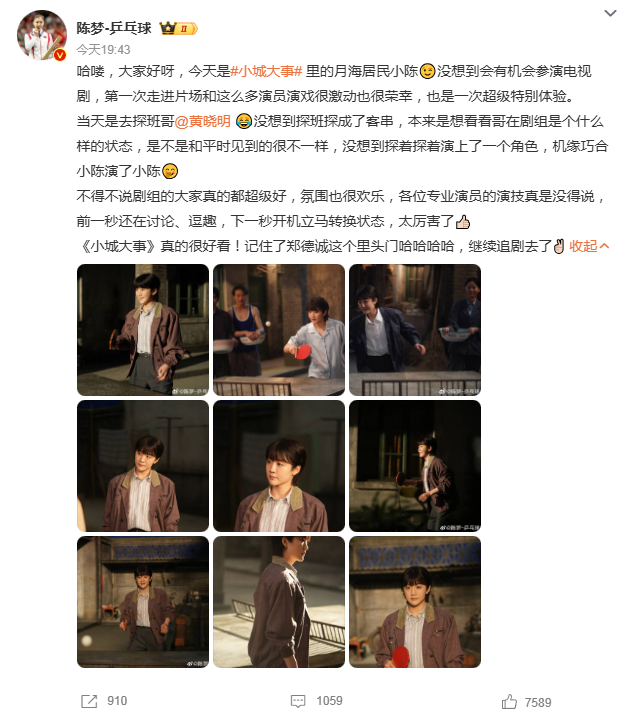633x718 pixels.
Task: Repost this post with 910 shares
Action: click(x=104, y=701)
